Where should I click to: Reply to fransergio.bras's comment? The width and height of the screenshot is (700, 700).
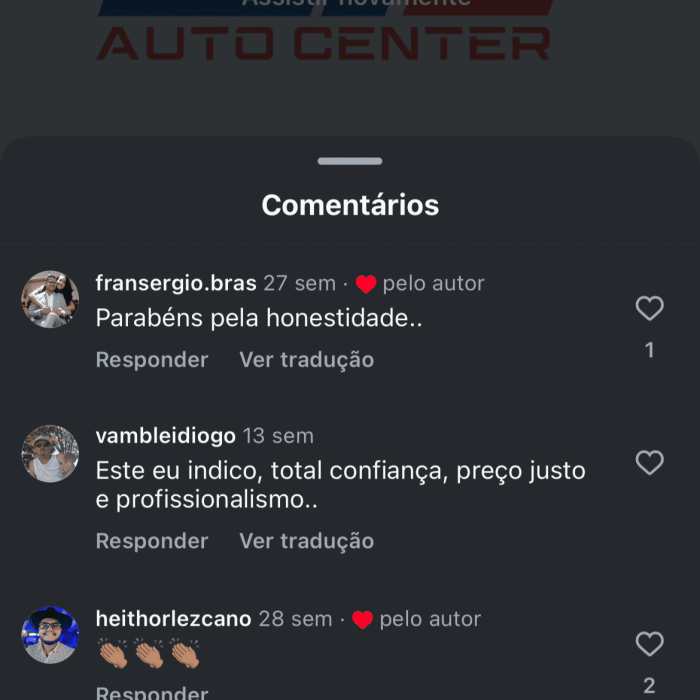(x=152, y=360)
